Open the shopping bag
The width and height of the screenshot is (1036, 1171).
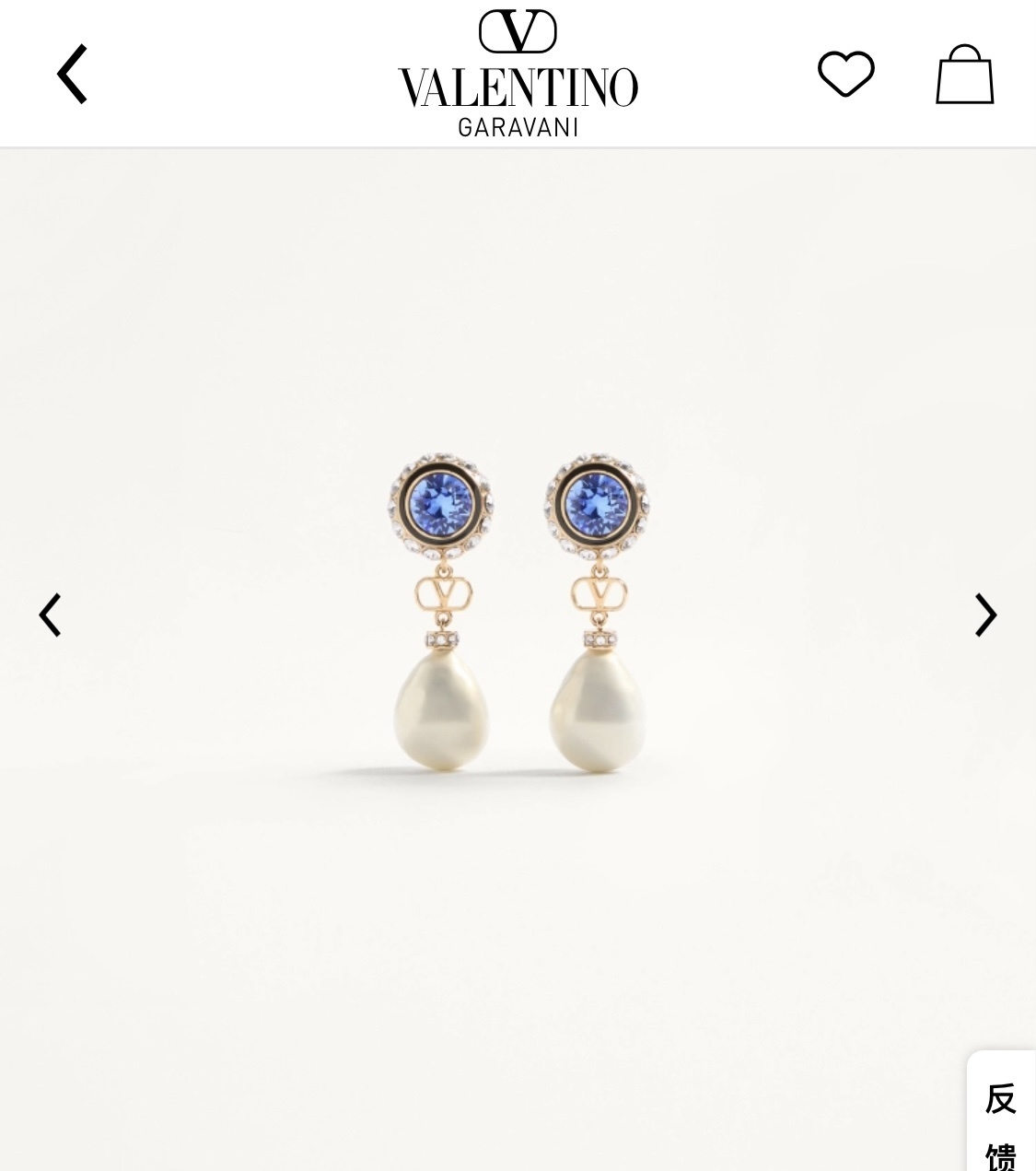pyautogui.click(x=964, y=75)
